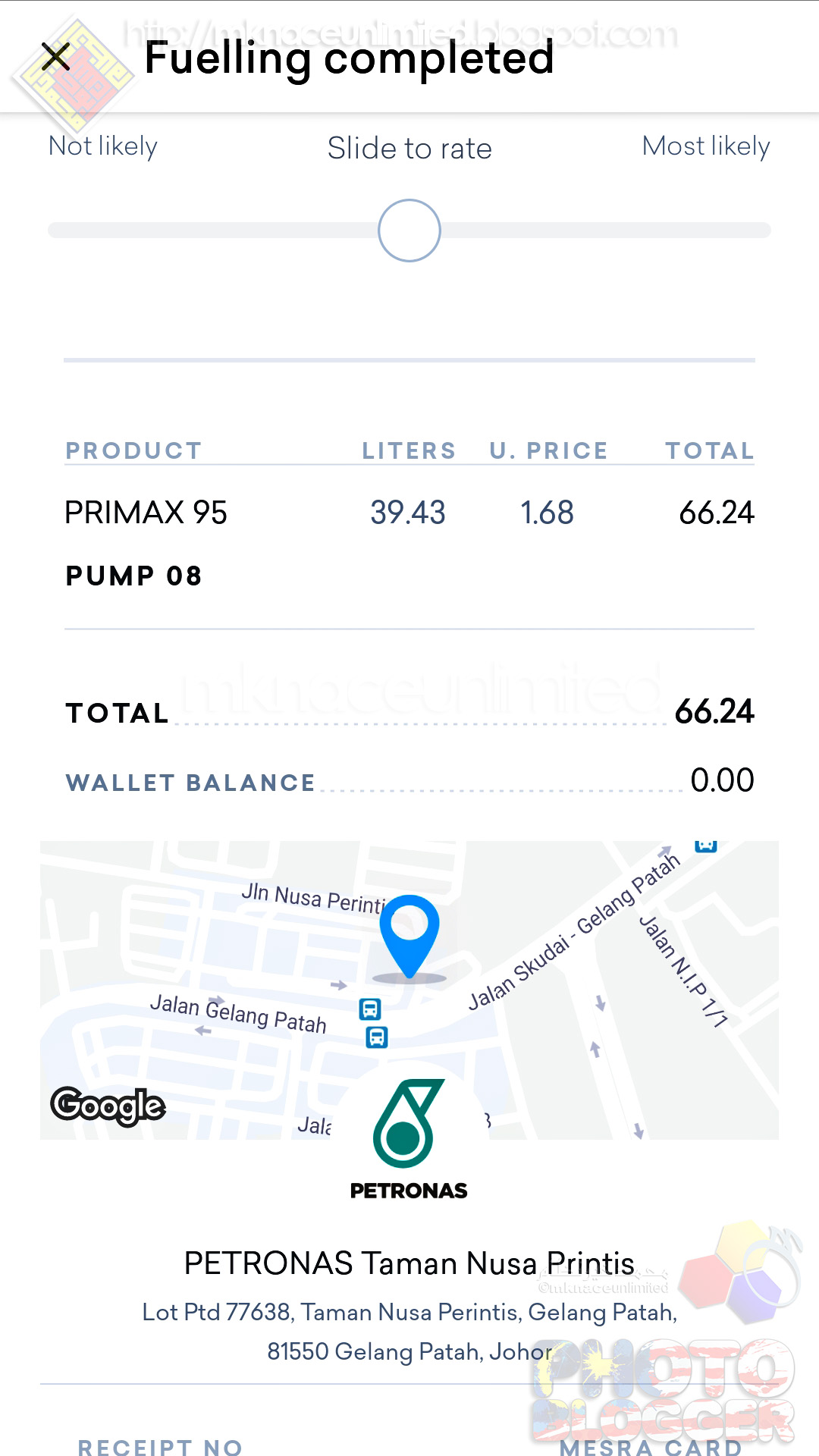Open the station location map
819x1456 pixels.
coord(409,986)
